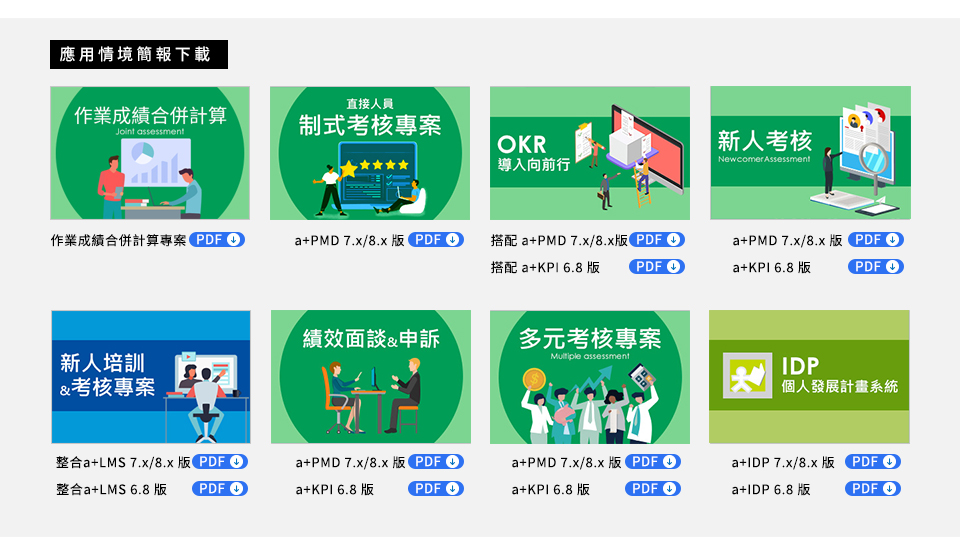The image size is (960, 539).
Task: Download 新人考核 a+PMD 7.x/8.x PDF
Action: (876, 240)
